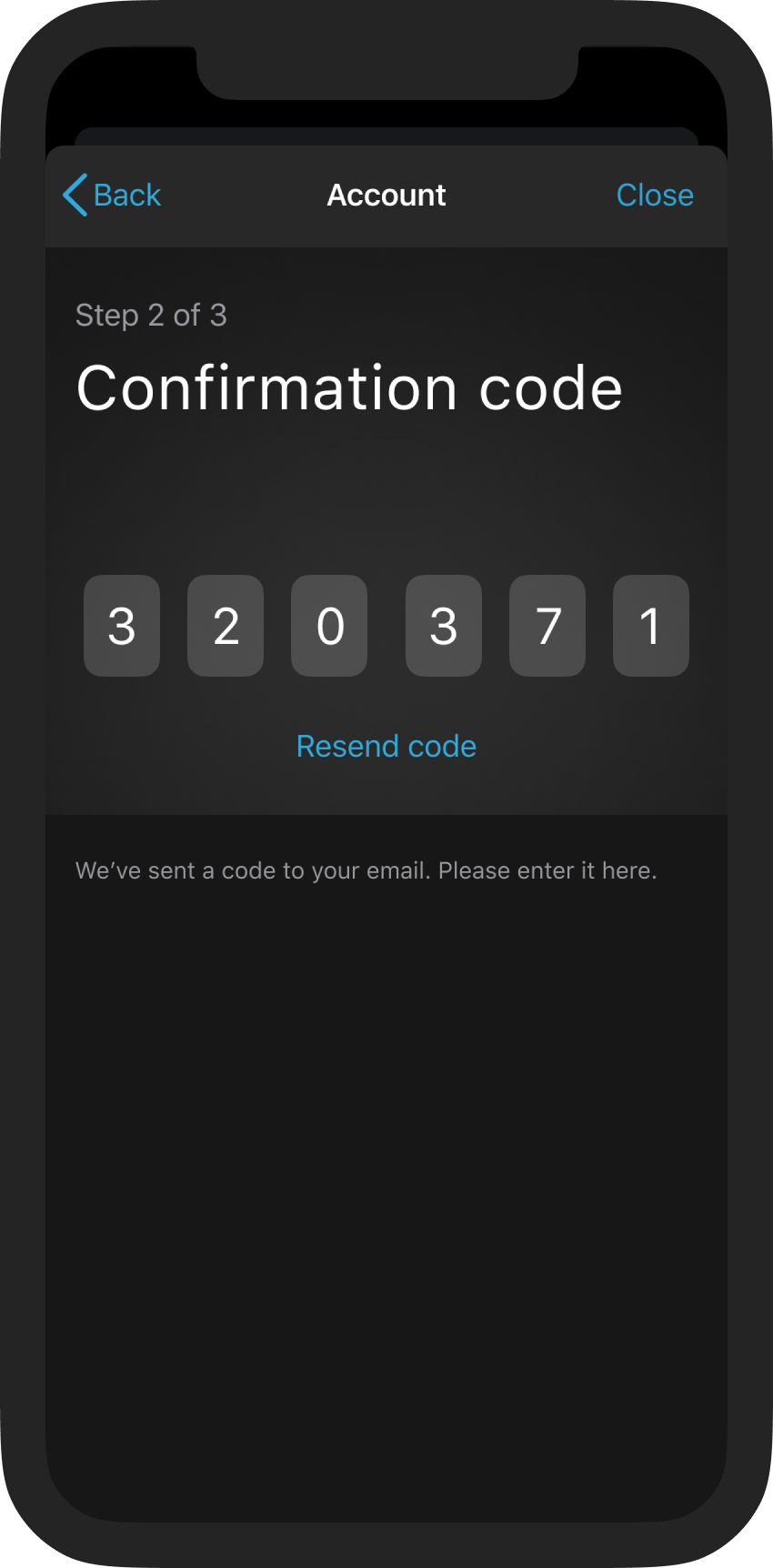This screenshot has width=773, height=1568.
Task: Select the first code digit box
Action: coord(122,626)
